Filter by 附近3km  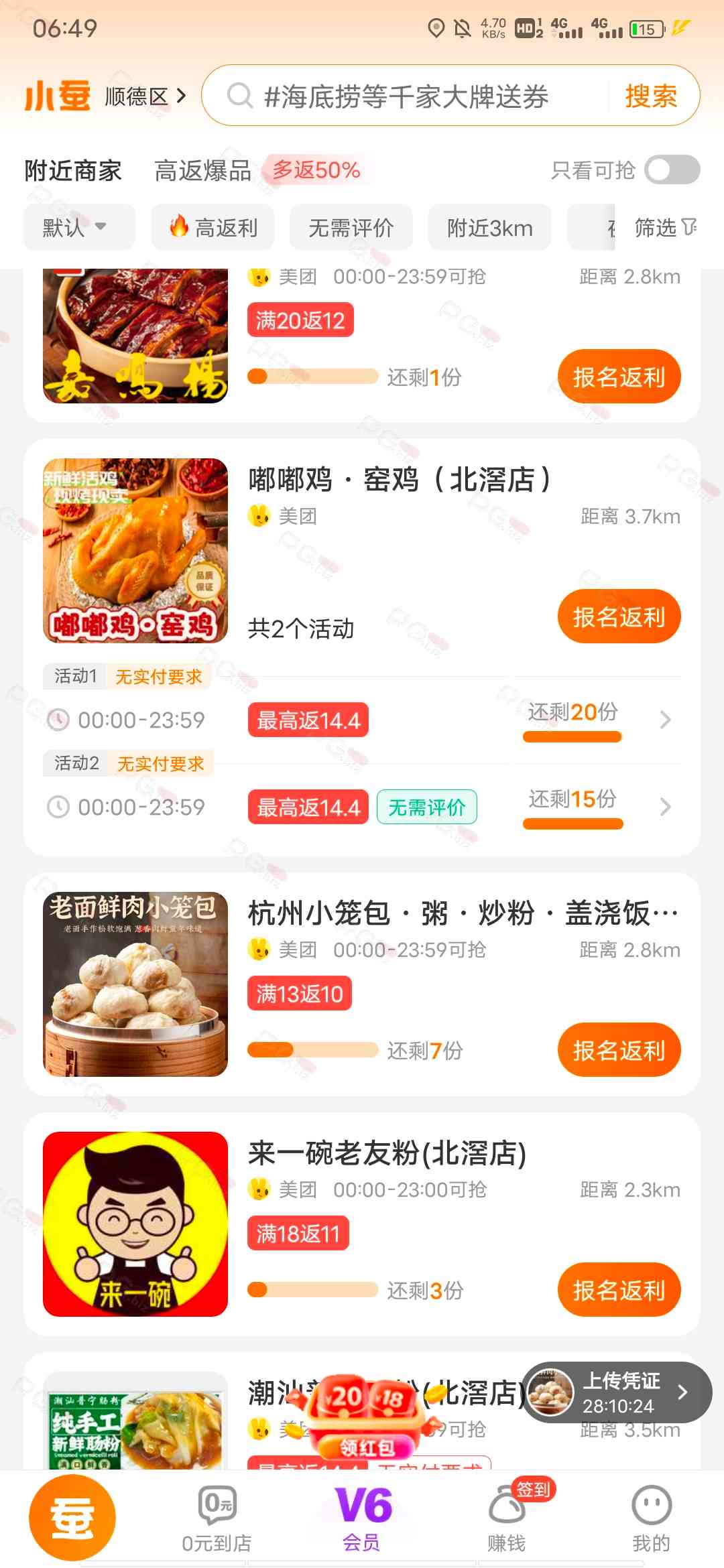[489, 228]
